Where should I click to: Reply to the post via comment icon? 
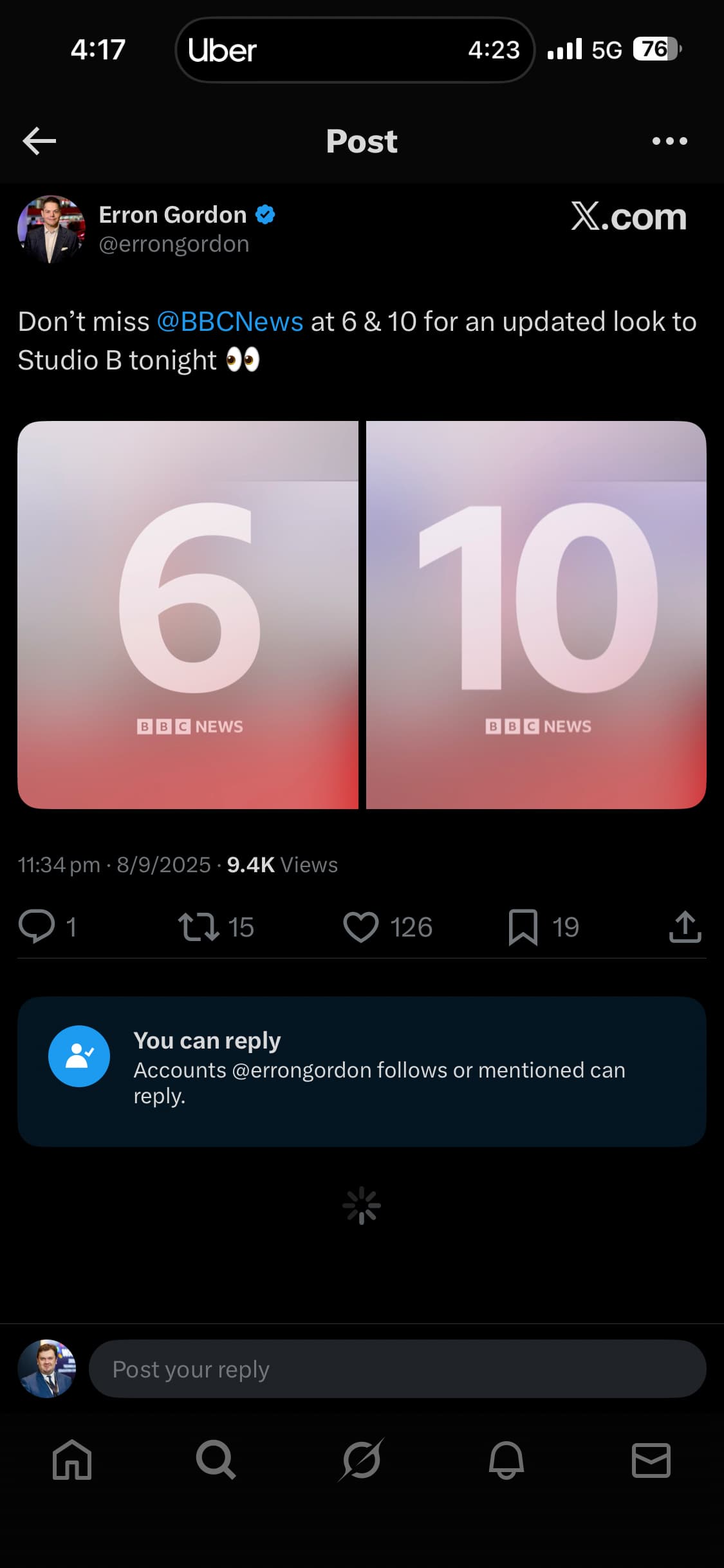37,927
